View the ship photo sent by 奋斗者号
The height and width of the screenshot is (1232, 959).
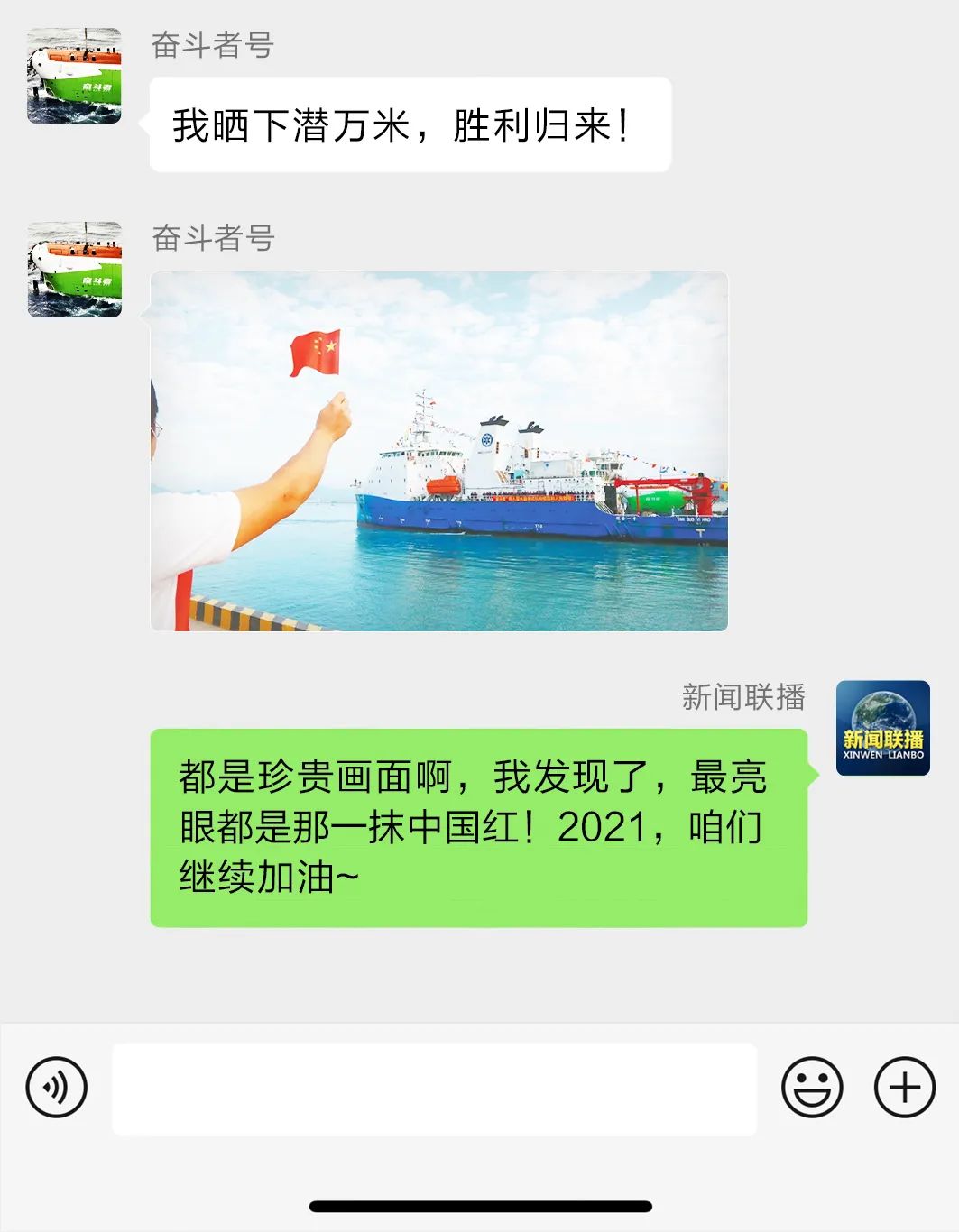[x=438, y=451]
